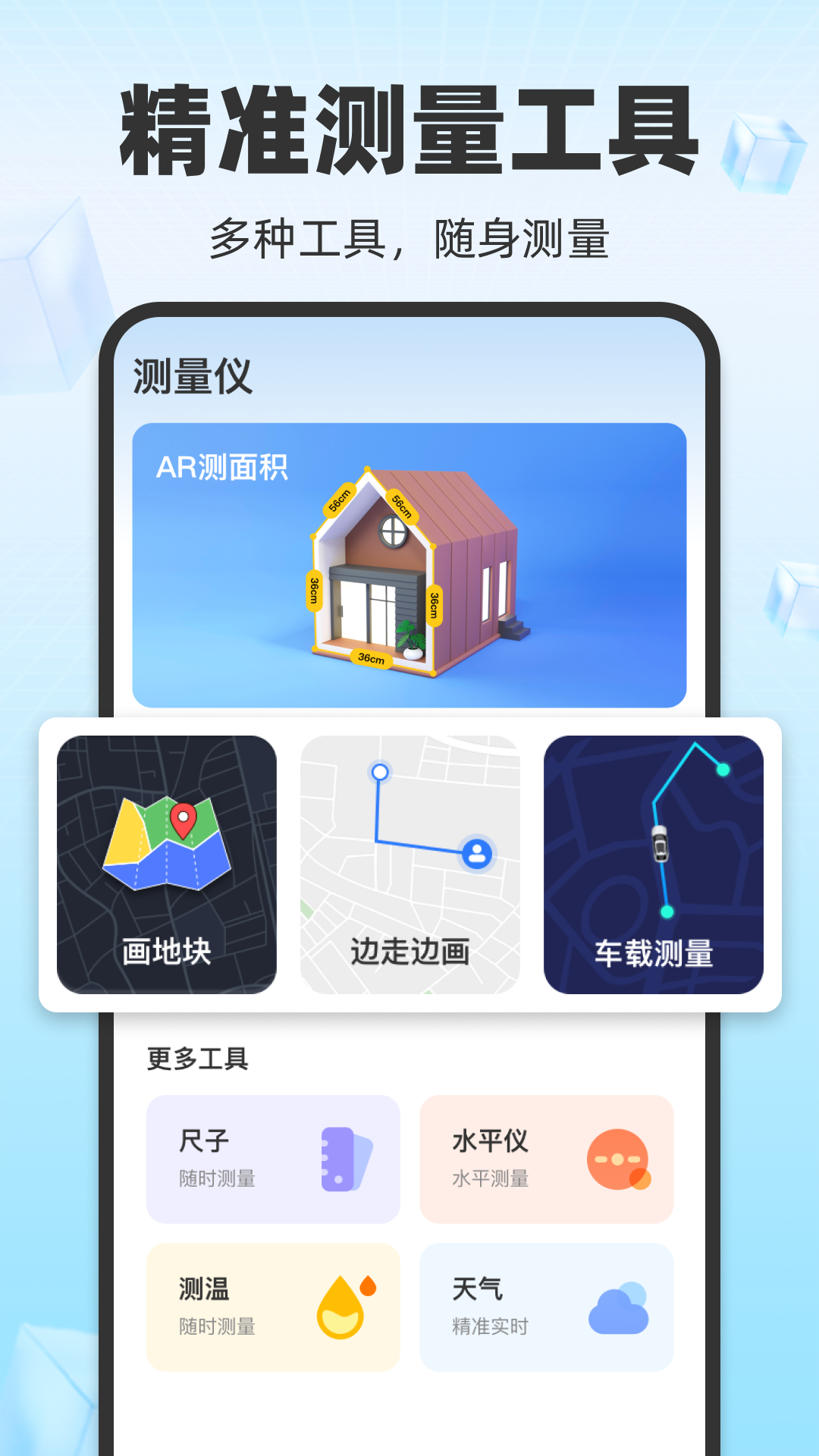Click the route endpoint dot in 边走边画 tile
The height and width of the screenshot is (1456, 819).
pos(379,770)
